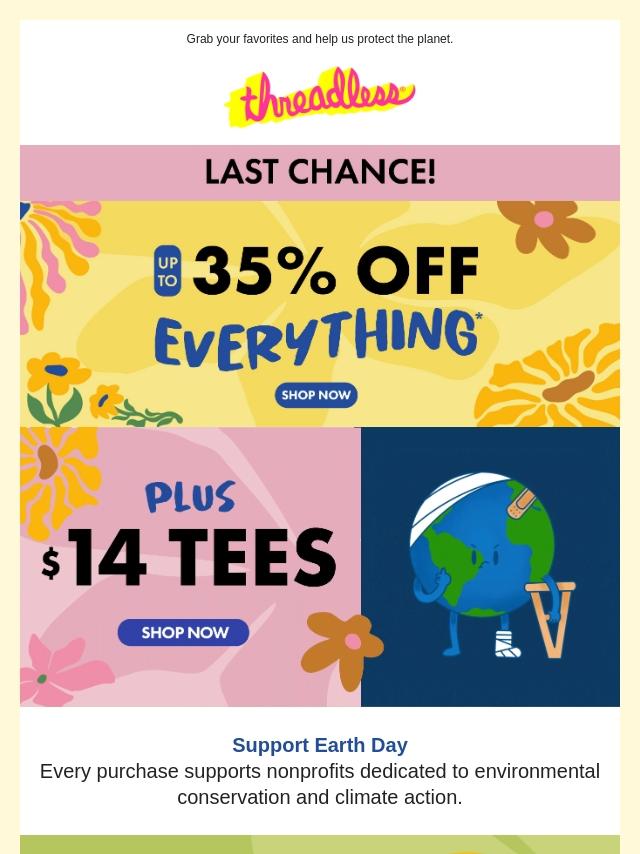Screen dimensions: 640x854
Task: Tap Shop Now under $14 Tees
Action: click(184, 632)
